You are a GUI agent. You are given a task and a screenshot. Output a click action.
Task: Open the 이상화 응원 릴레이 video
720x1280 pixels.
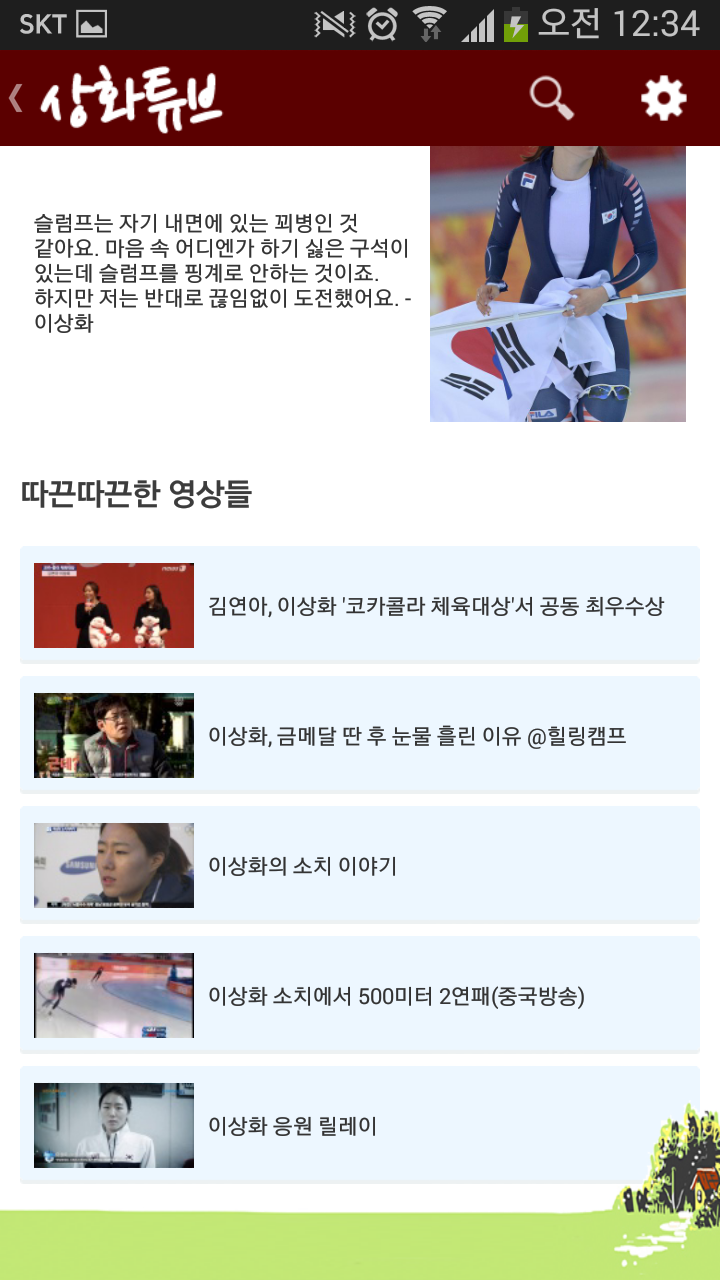pyautogui.click(x=360, y=1125)
